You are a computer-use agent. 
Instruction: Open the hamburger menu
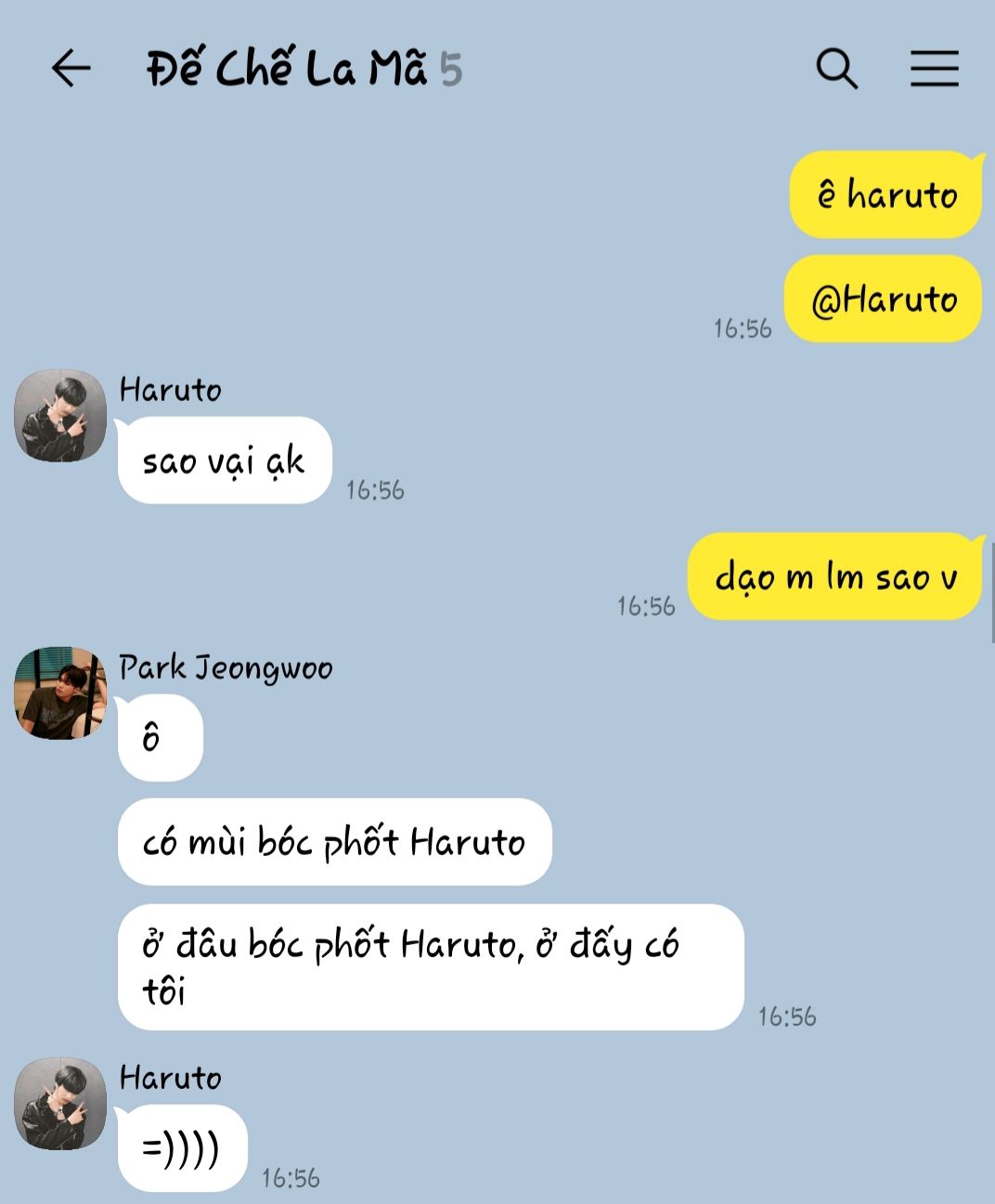point(934,69)
